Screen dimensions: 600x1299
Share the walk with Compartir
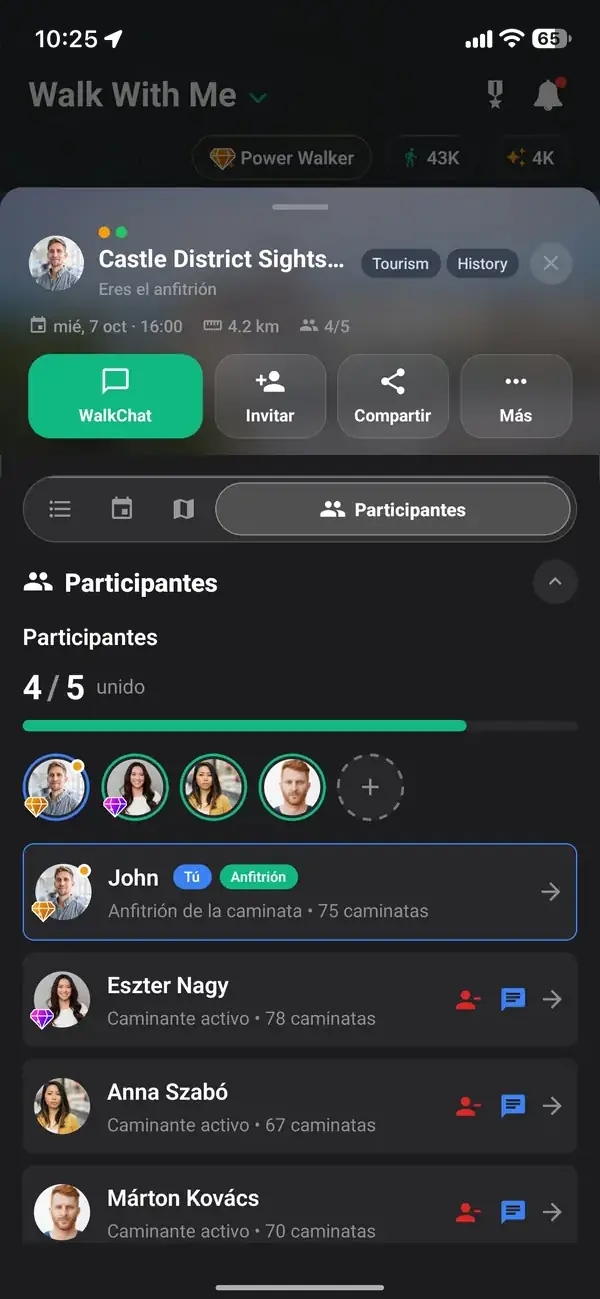(x=393, y=396)
